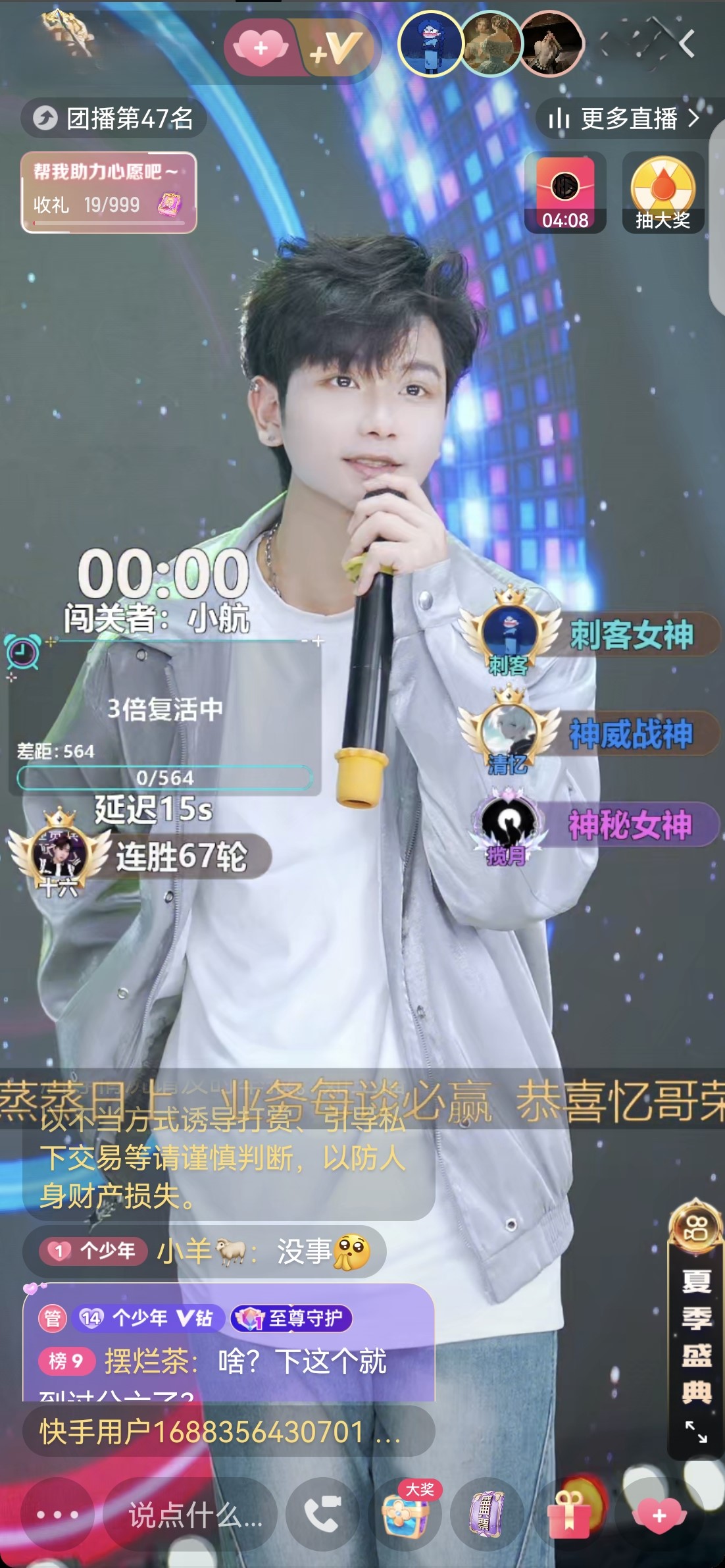Open the 大奖 treasure chest

point(406,1515)
